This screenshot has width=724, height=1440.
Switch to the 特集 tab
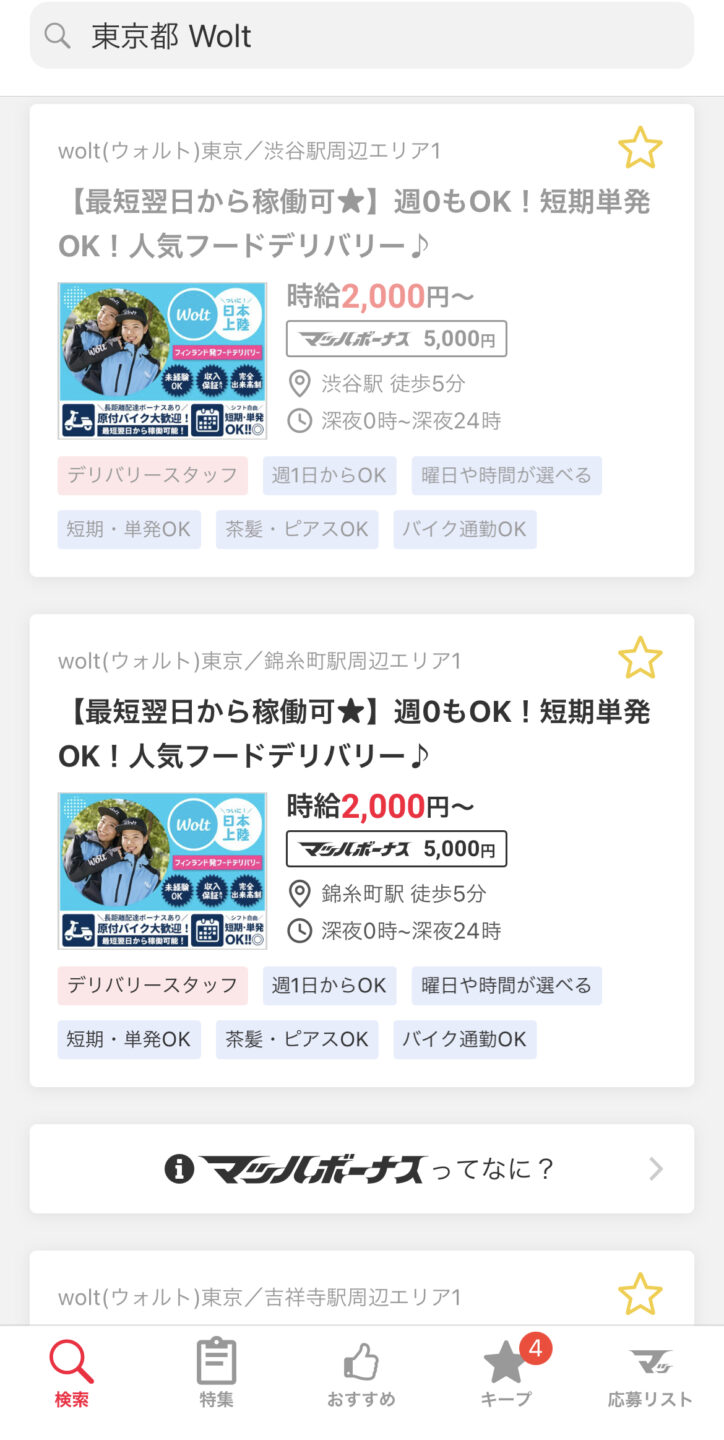coord(216,1375)
